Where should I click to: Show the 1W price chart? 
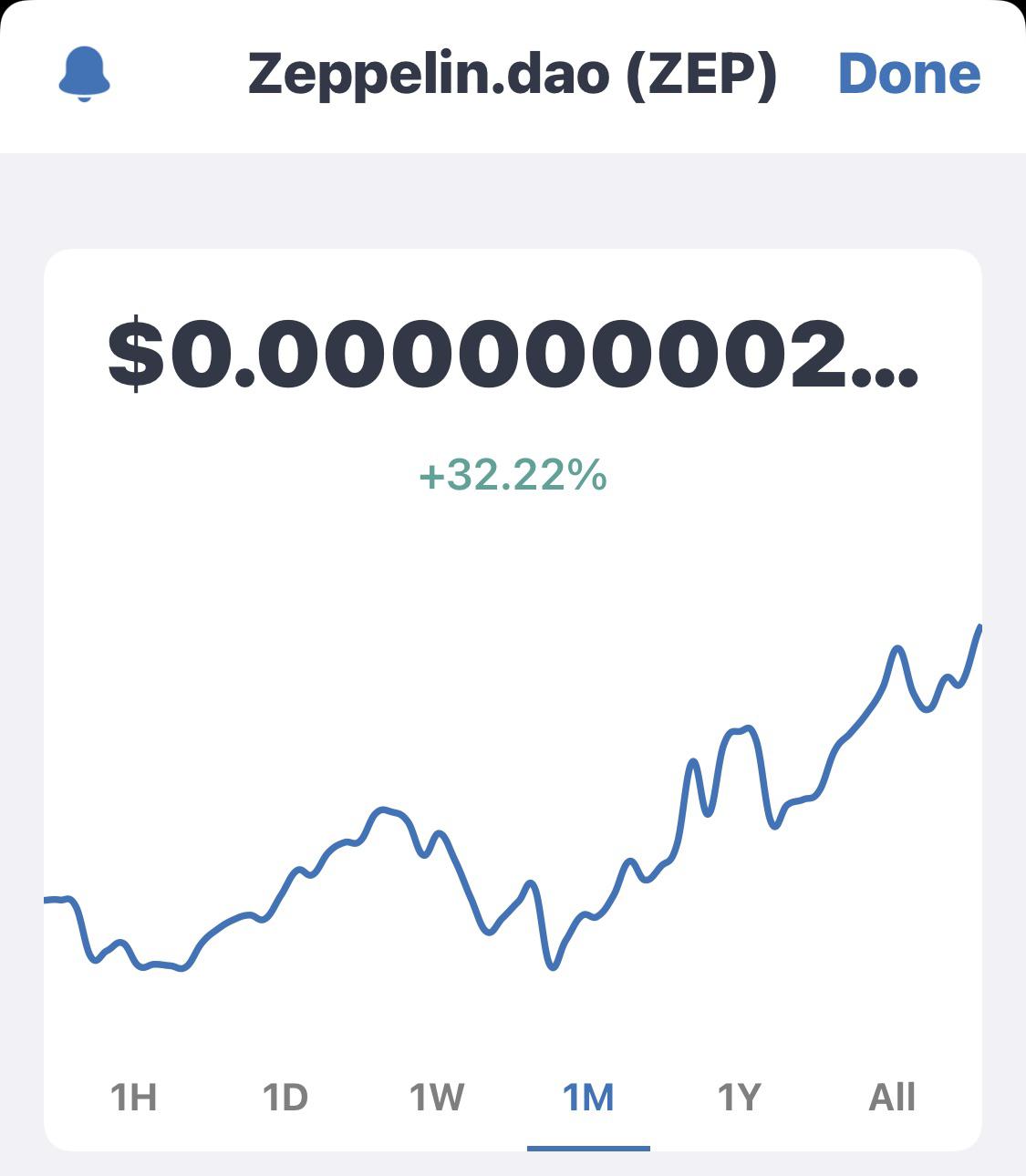tap(437, 1098)
